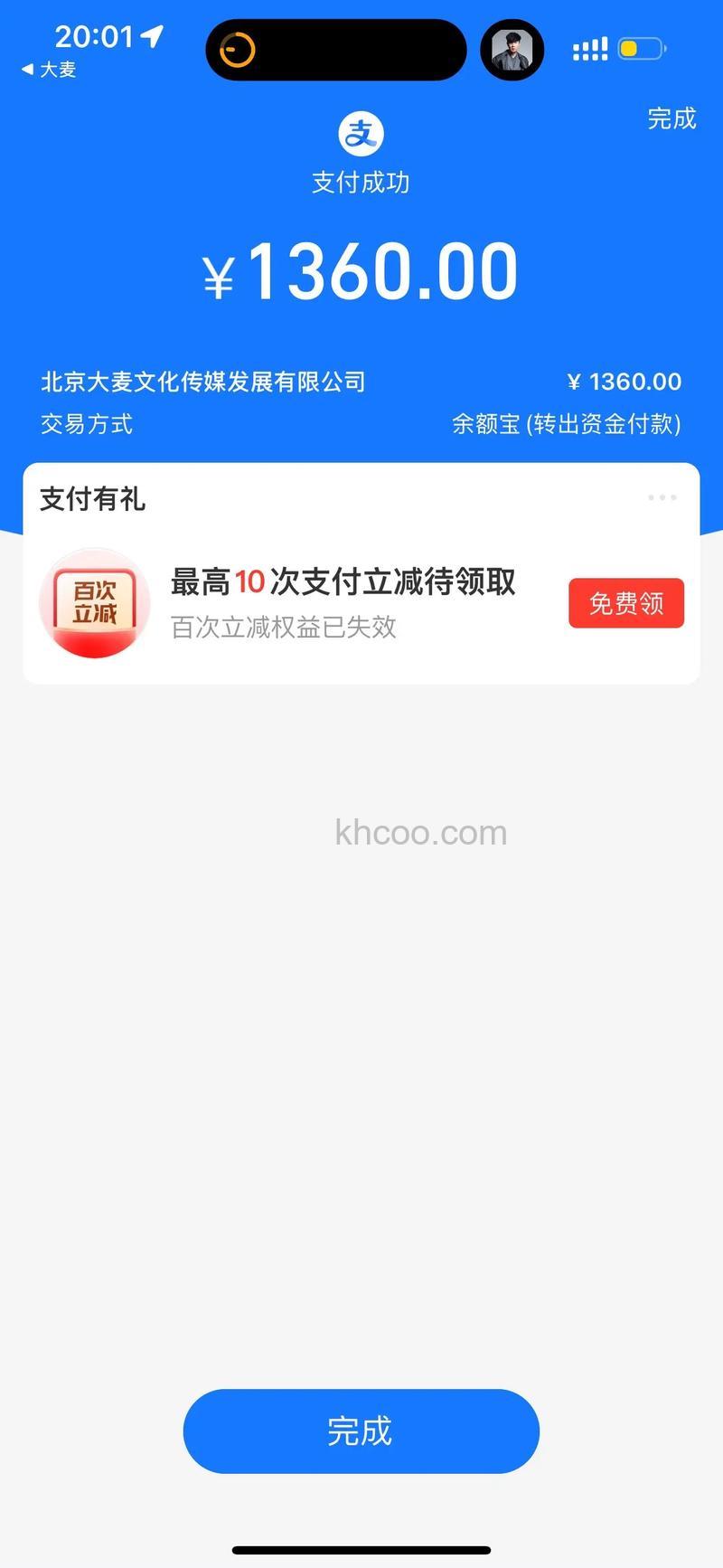723x1568 pixels.
Task: Tap 完成 in the top right corner
Action: pyautogui.click(x=671, y=118)
